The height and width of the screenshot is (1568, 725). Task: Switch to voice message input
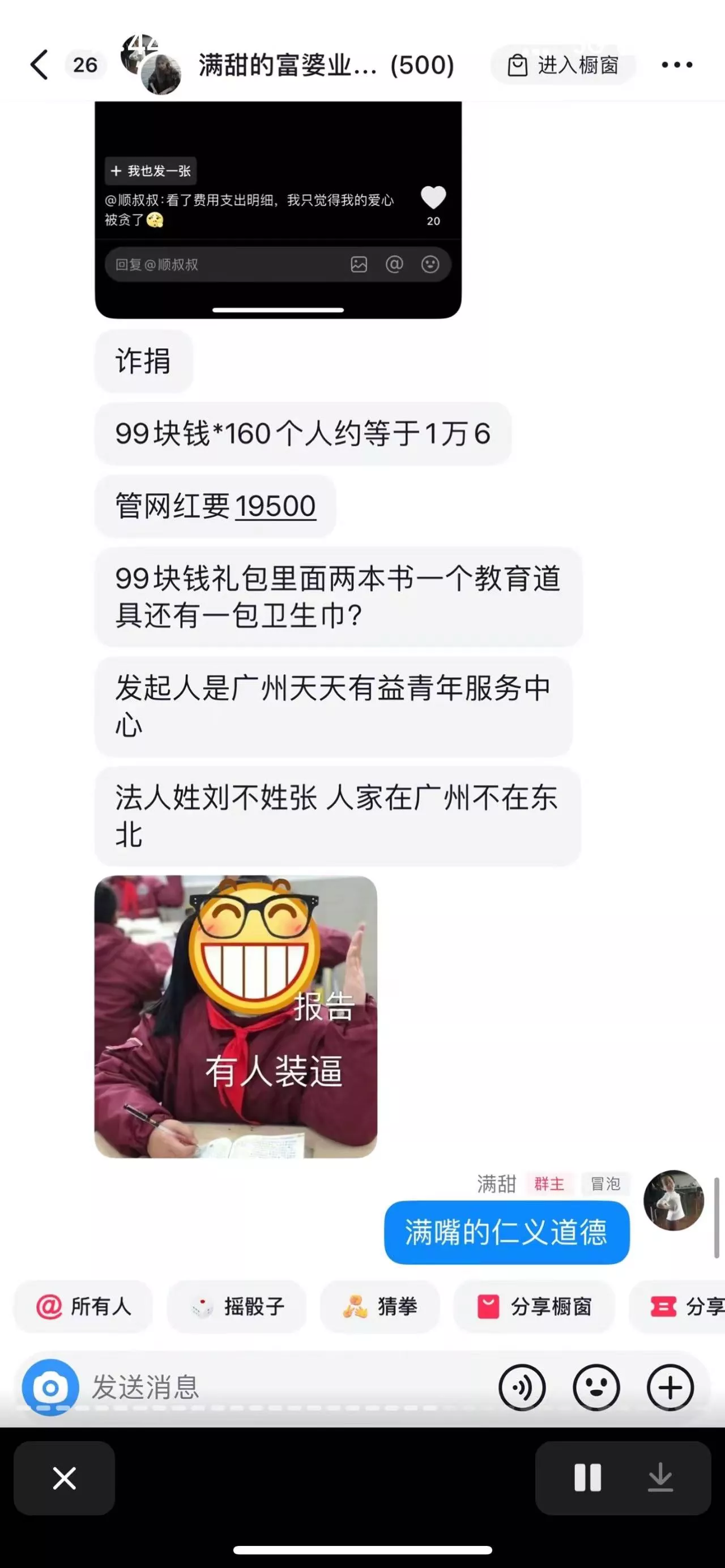pos(522,1387)
